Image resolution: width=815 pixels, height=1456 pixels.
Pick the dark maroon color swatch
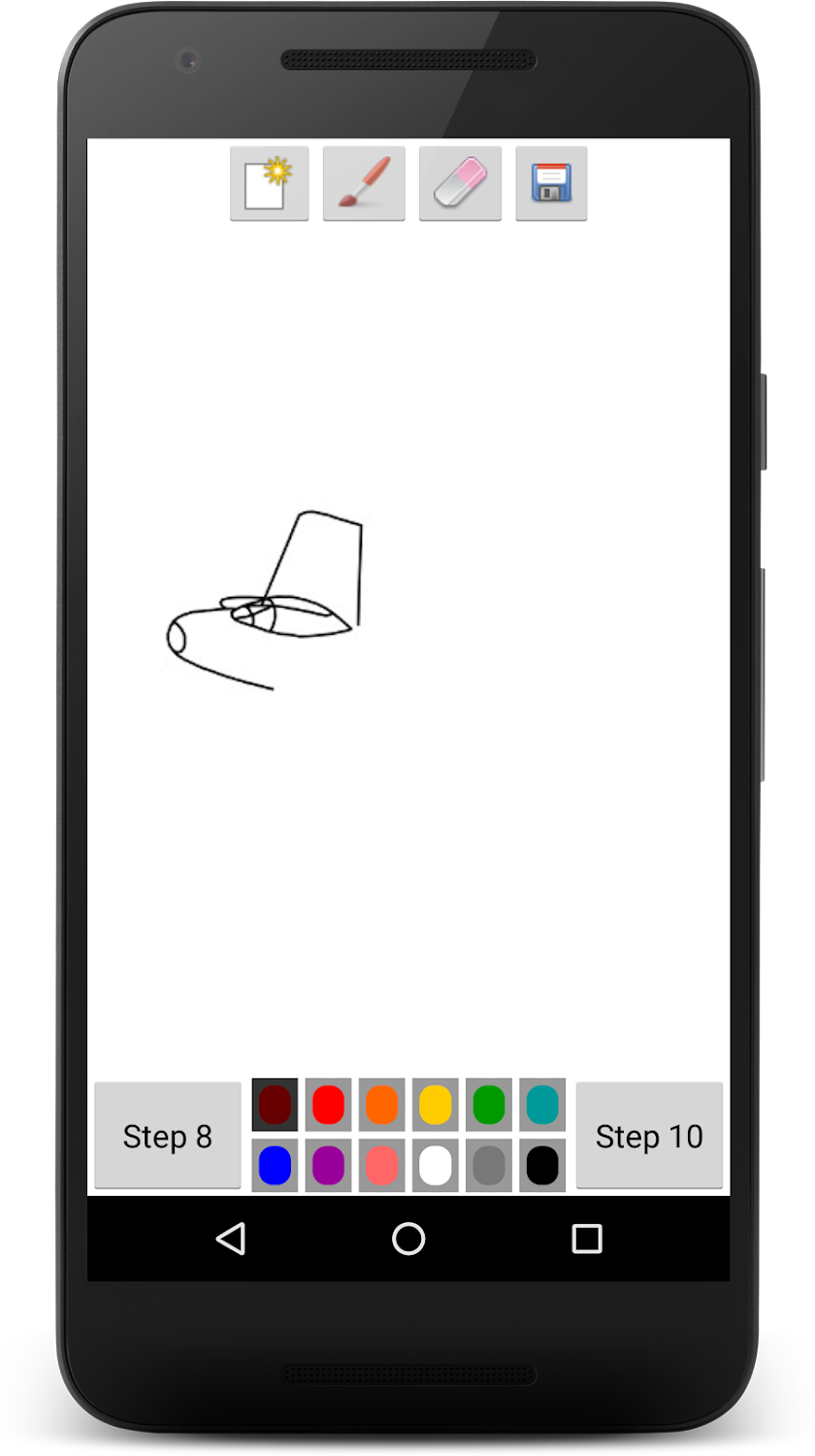tap(276, 1105)
